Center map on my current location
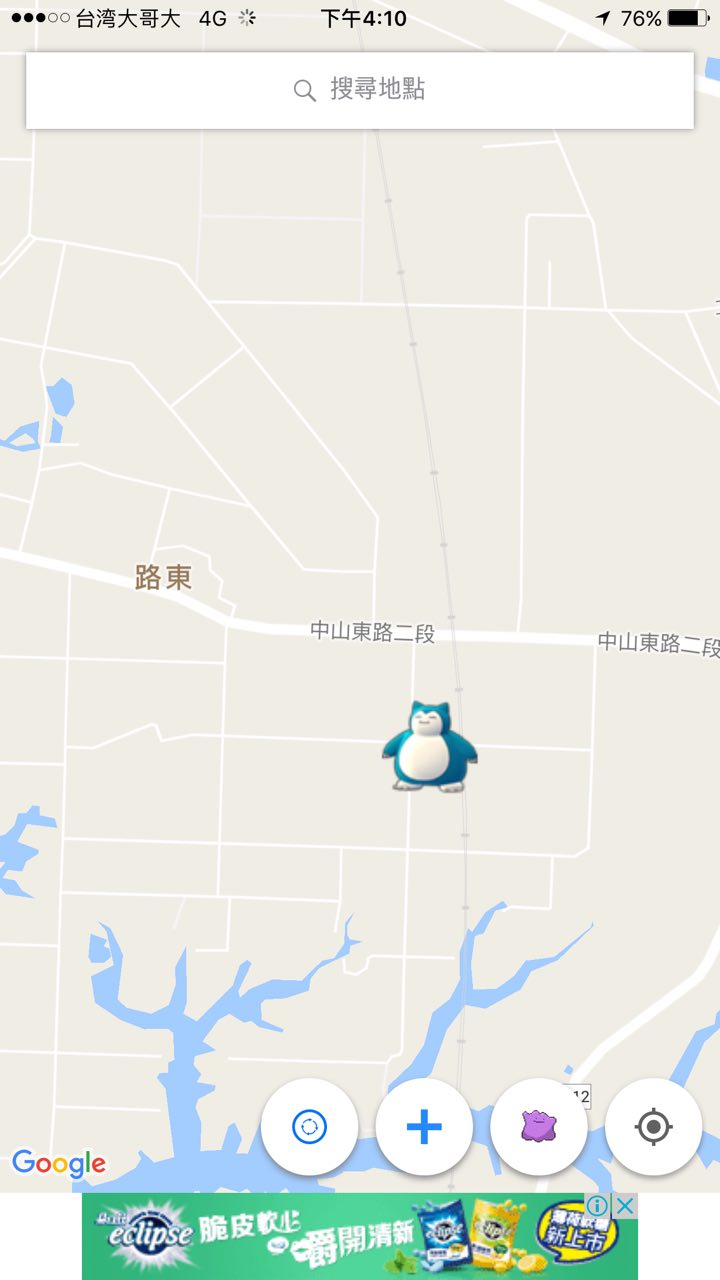The height and width of the screenshot is (1280, 720). point(653,1127)
